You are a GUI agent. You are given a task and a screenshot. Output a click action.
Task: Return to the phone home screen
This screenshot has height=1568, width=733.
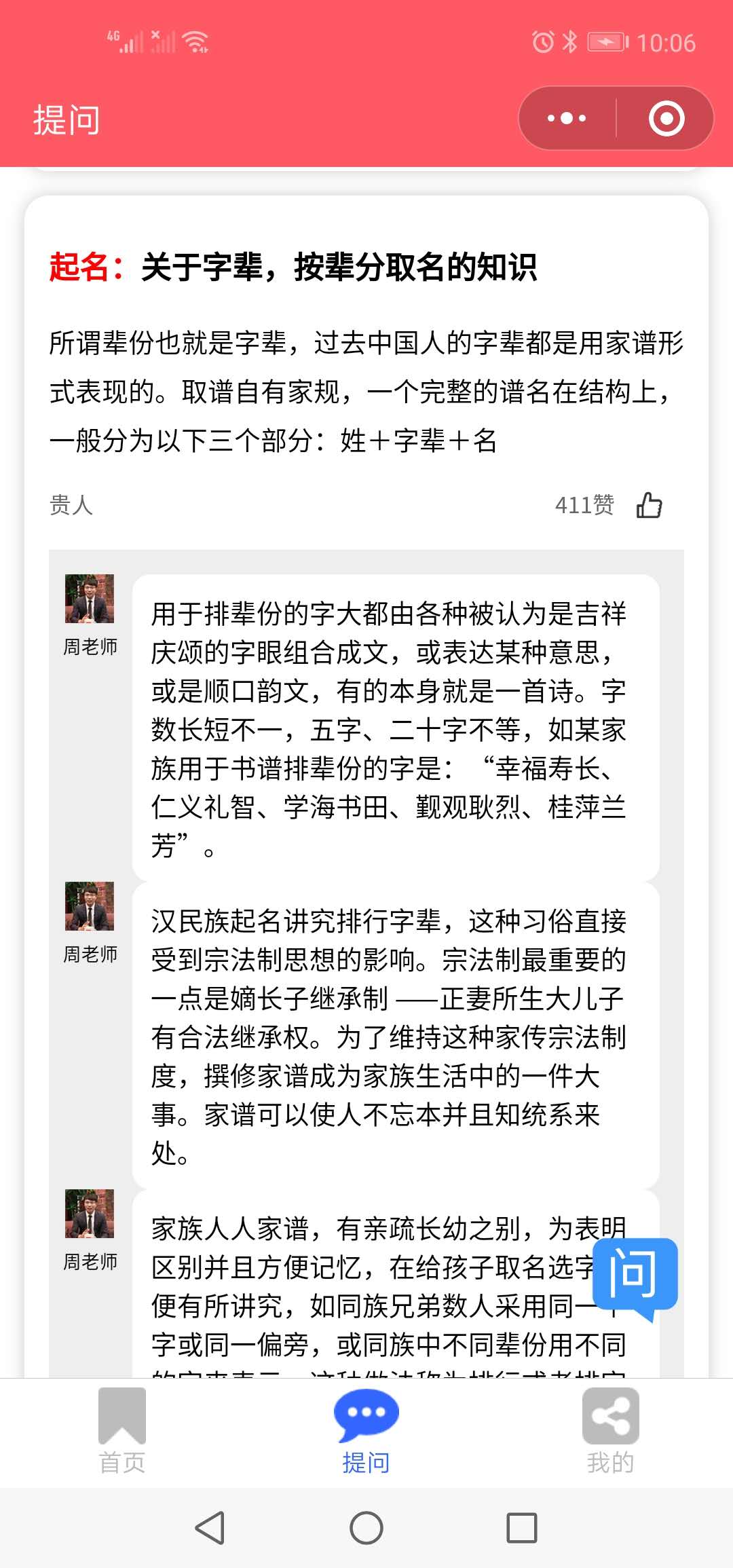coord(366,1528)
